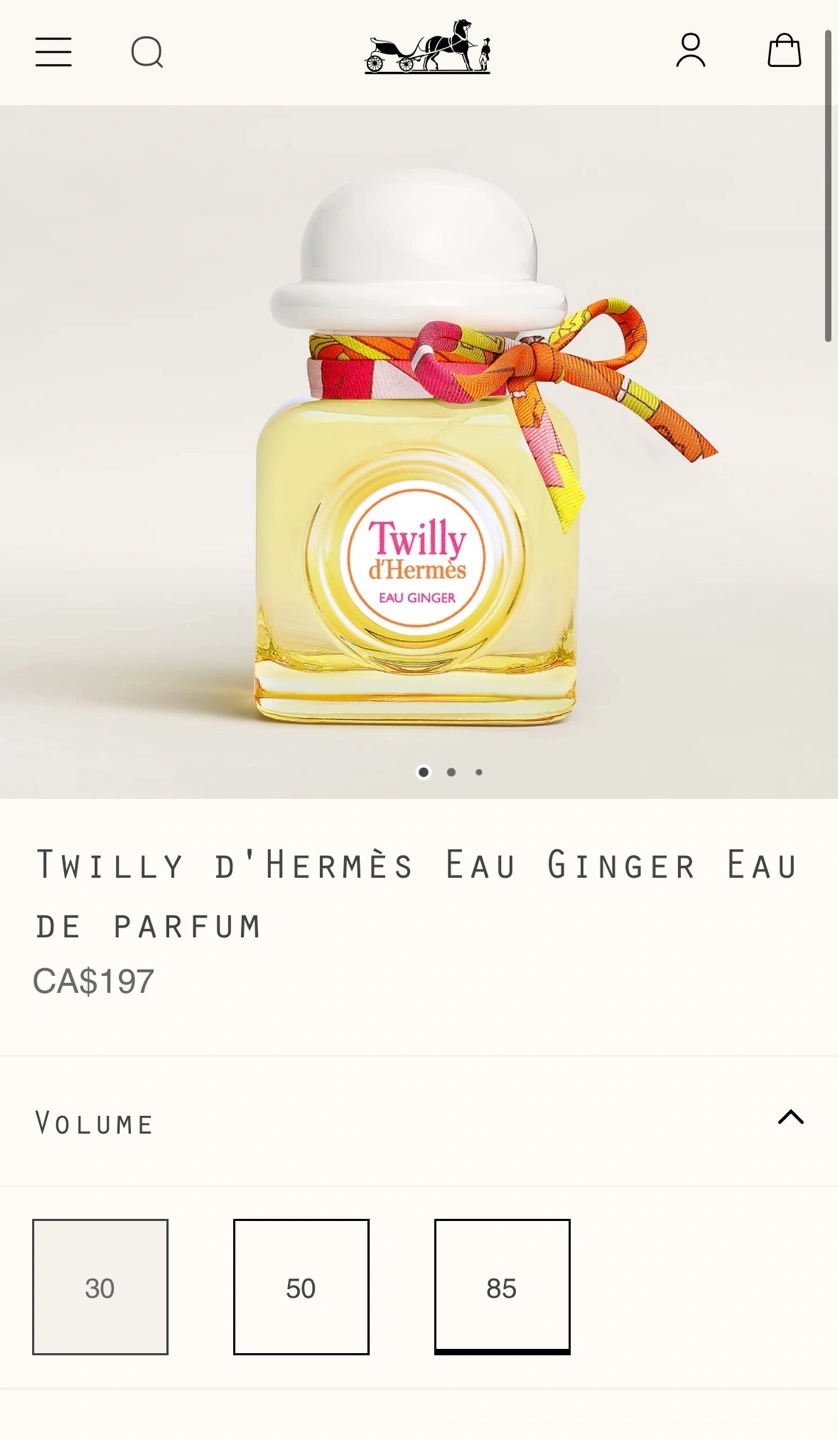This screenshot has width=838, height=1440.
Task: Jump to the third product image dot
Action: pos(479,772)
